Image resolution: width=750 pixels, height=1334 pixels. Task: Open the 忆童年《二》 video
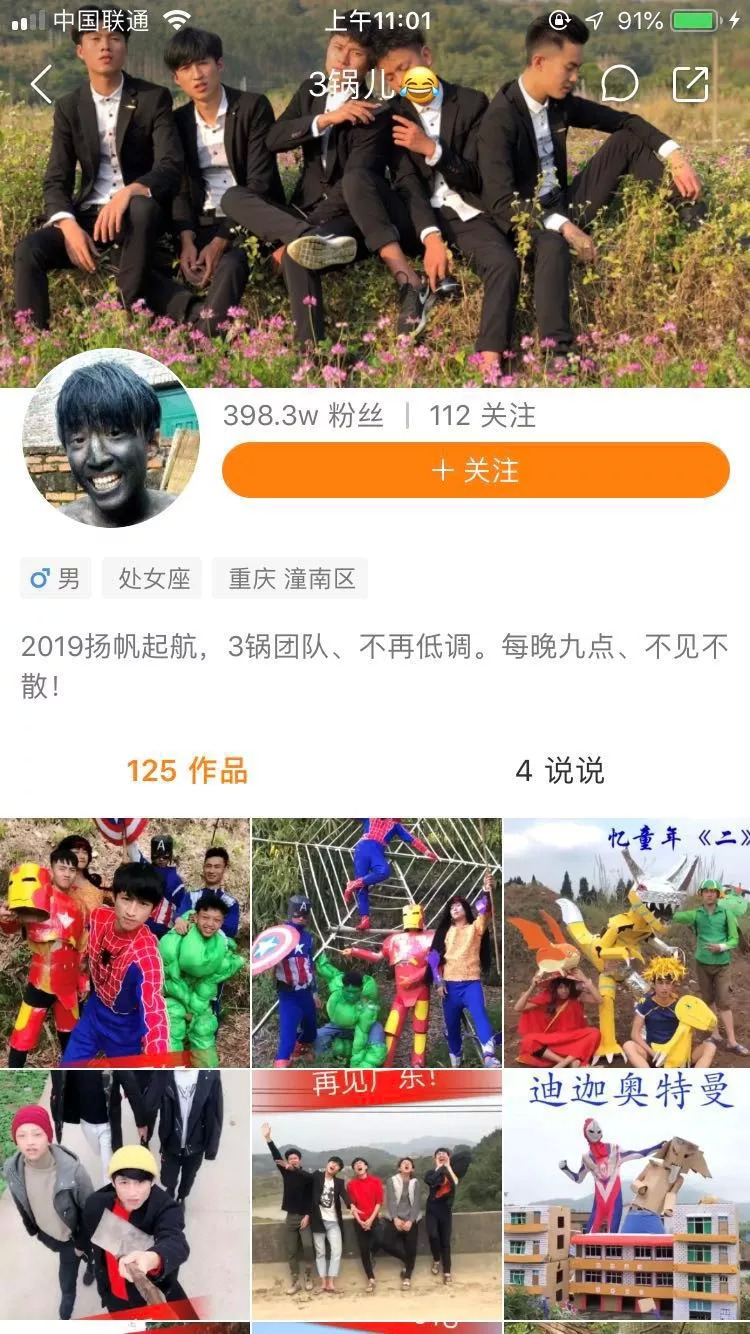627,943
